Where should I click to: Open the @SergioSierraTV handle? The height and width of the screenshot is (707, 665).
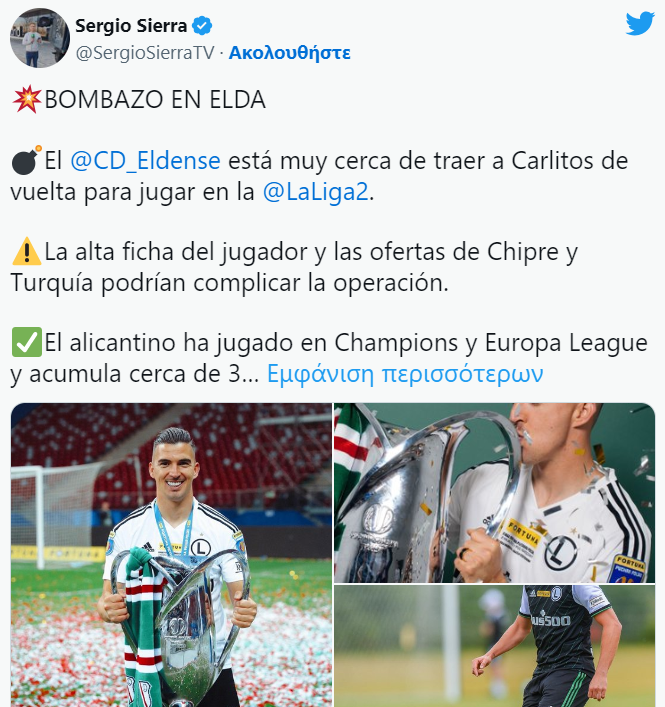[144, 53]
